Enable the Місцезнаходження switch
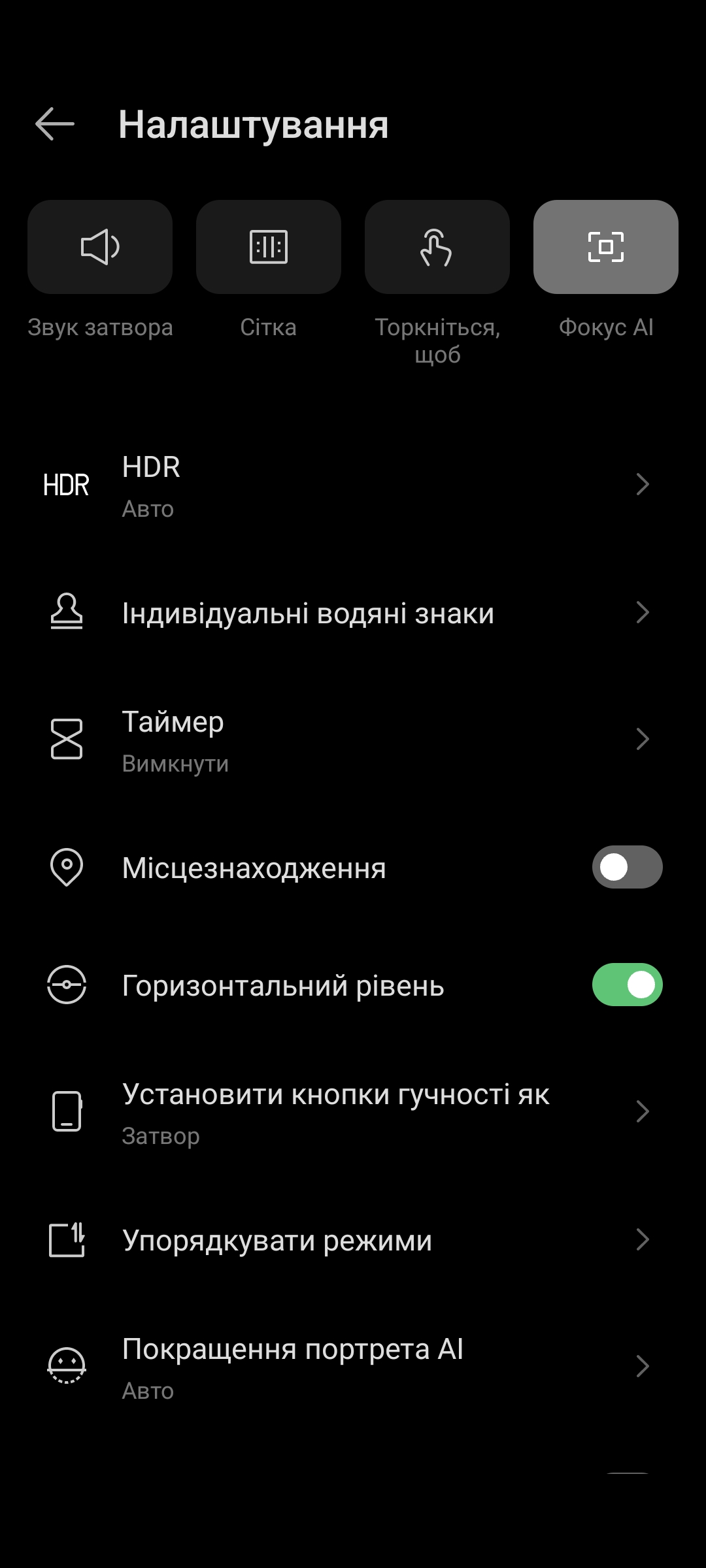 628,867
